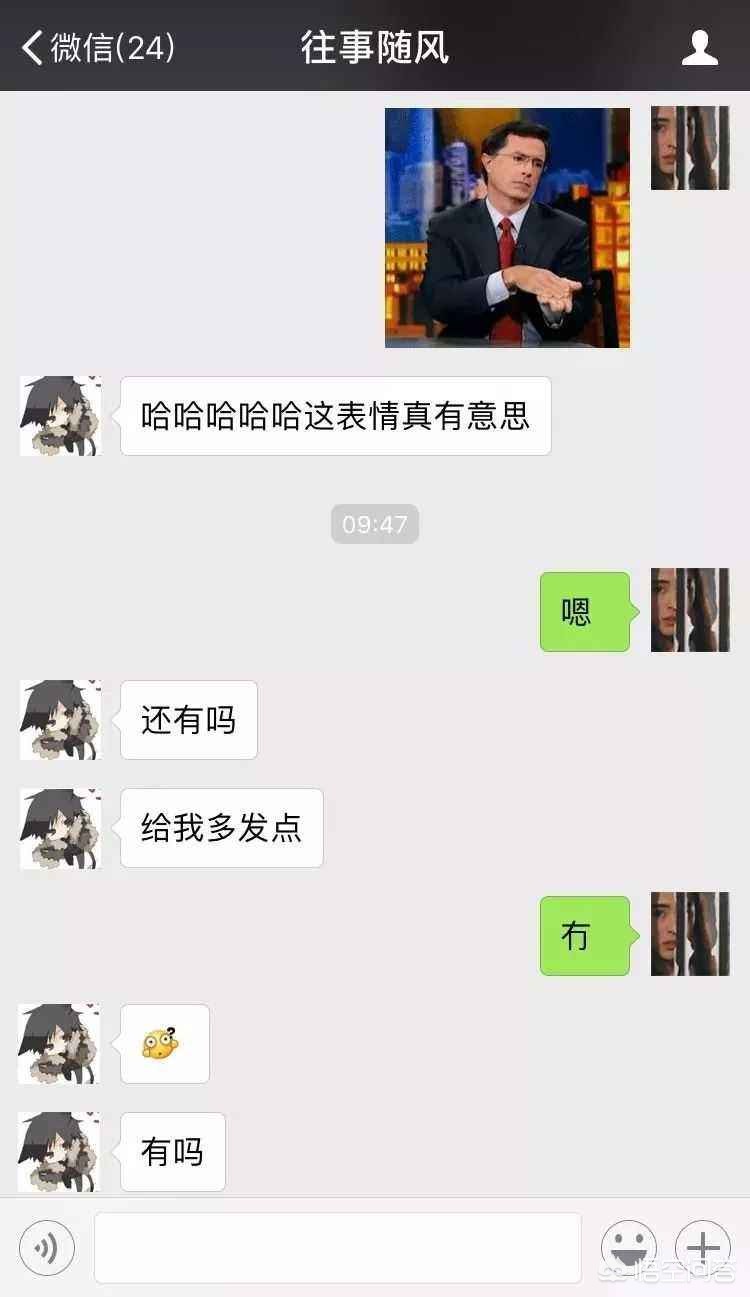750x1297 pixels.
Task: Open the plus attachments menu
Action: point(703,1247)
